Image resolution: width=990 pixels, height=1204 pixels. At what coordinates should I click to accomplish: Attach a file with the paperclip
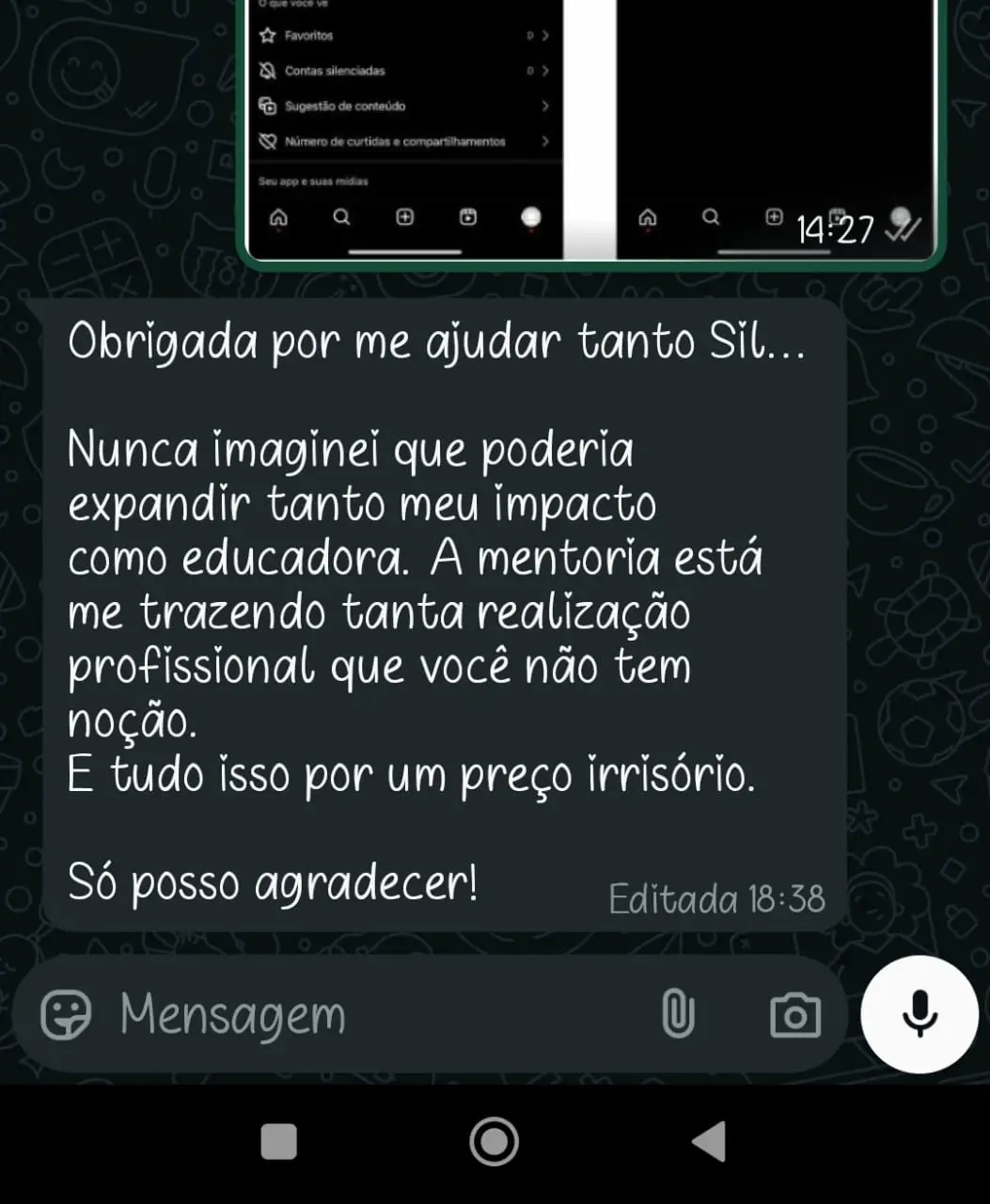(x=677, y=1016)
